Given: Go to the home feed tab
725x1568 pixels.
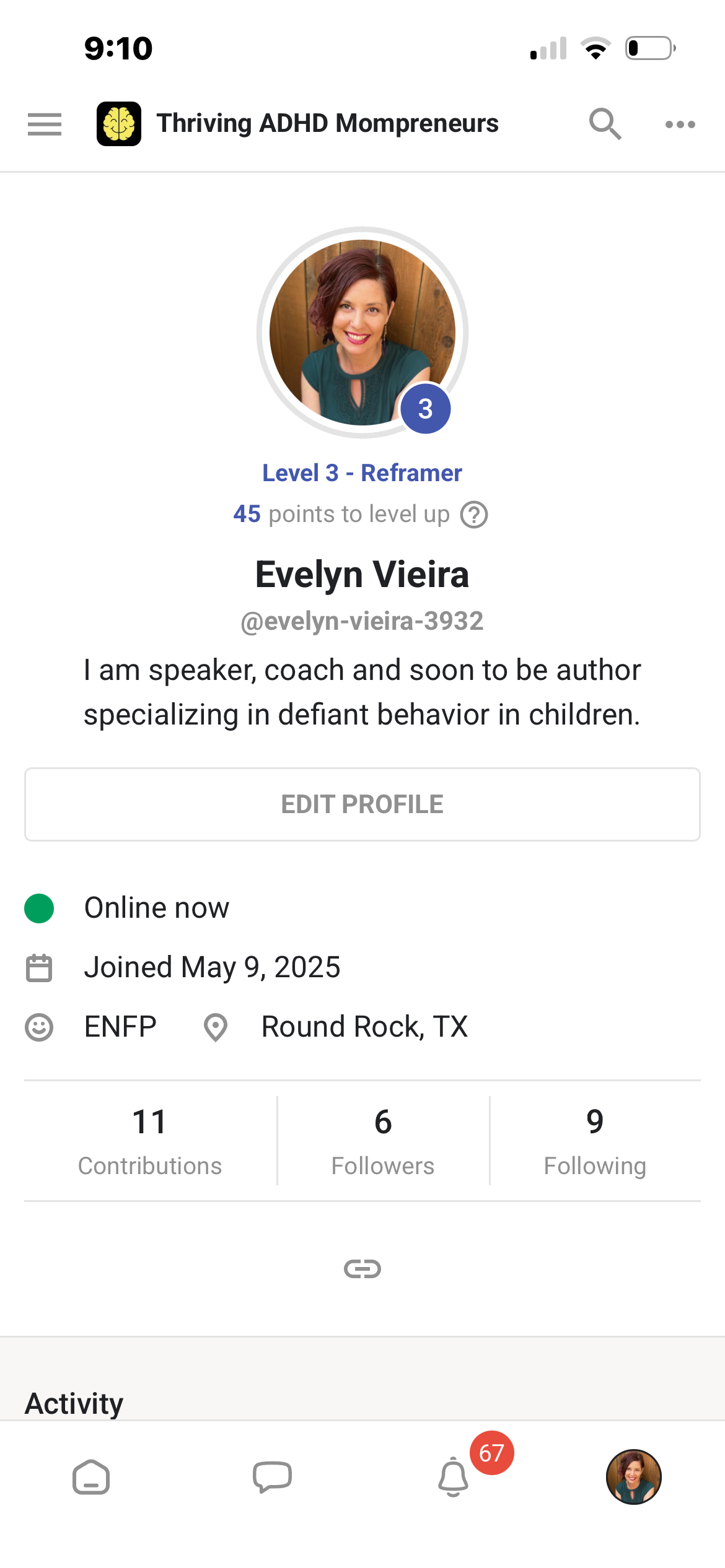Looking at the screenshot, I should (x=91, y=1477).
